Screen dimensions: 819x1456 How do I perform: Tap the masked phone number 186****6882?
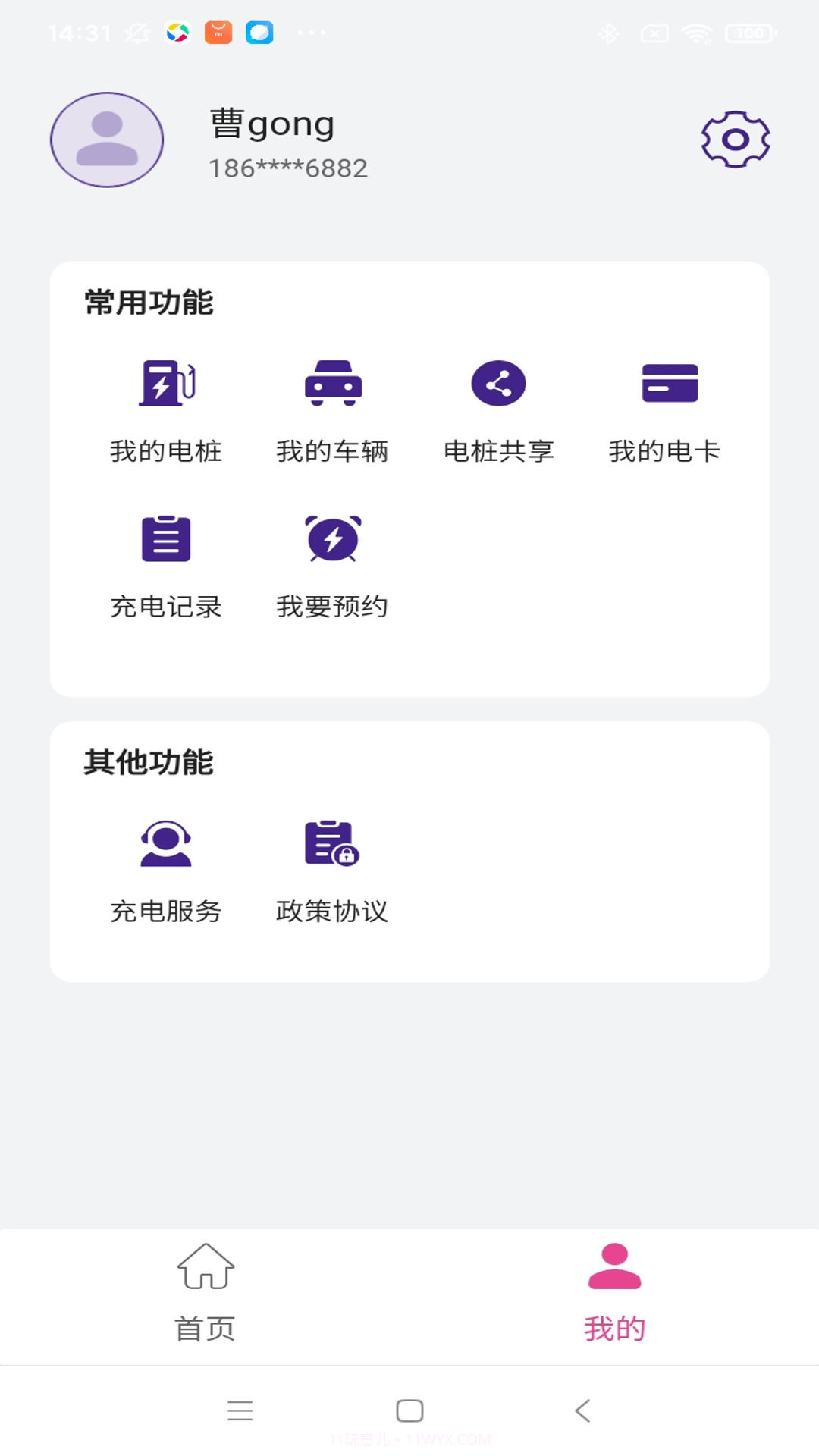pos(288,168)
